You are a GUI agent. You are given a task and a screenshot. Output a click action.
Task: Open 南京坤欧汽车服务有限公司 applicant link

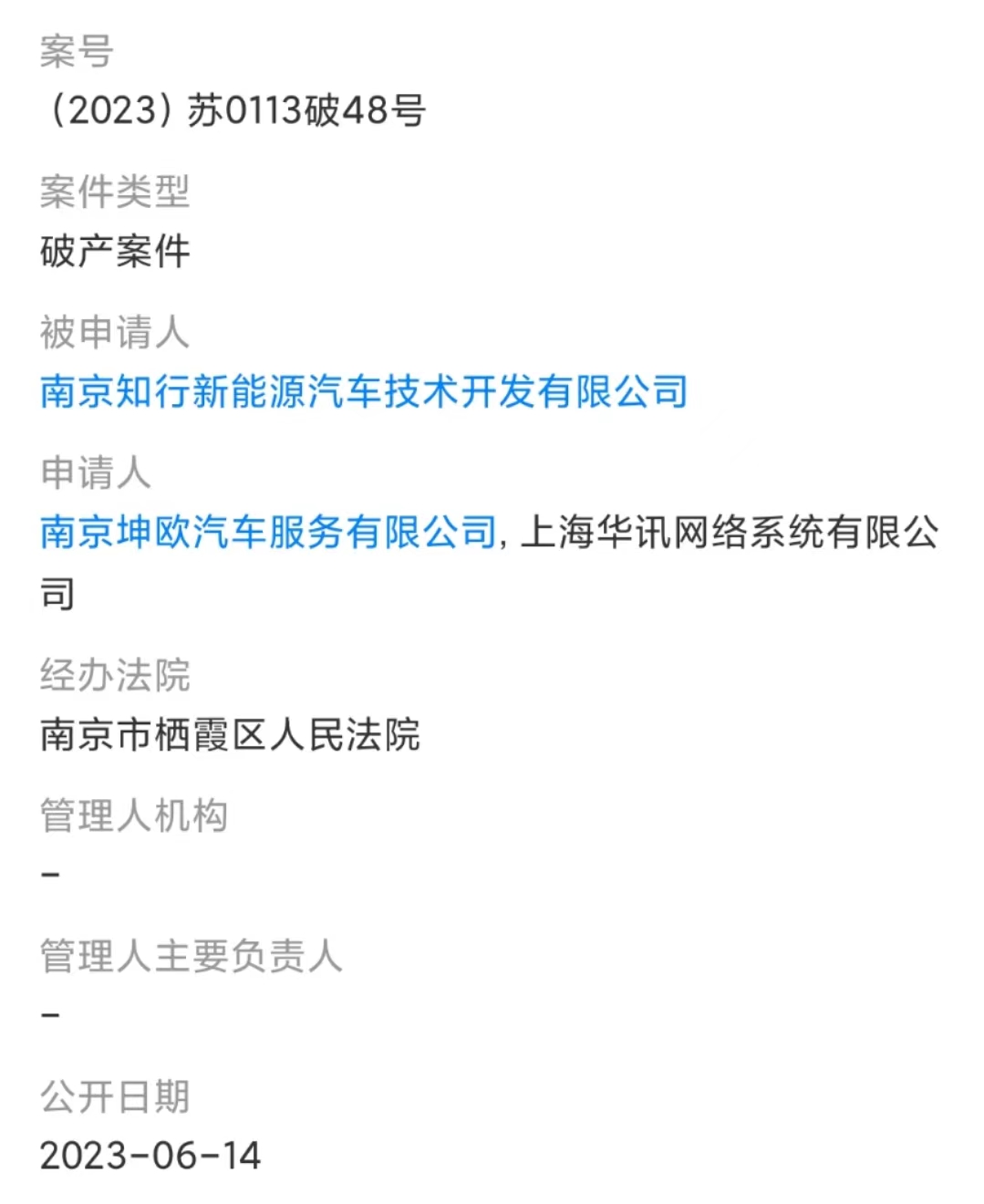pos(268,533)
